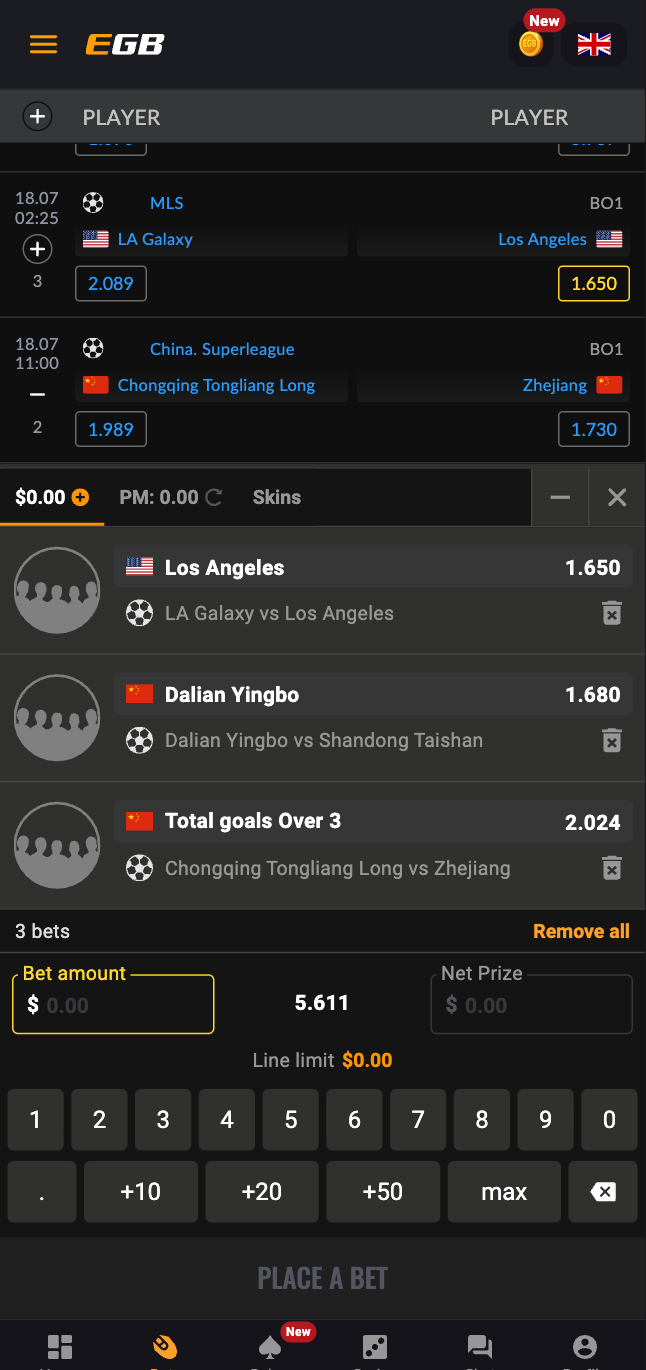Select Chongqing Tongliang Long odds 1.989
This screenshot has width=646, height=1370.
(x=111, y=429)
